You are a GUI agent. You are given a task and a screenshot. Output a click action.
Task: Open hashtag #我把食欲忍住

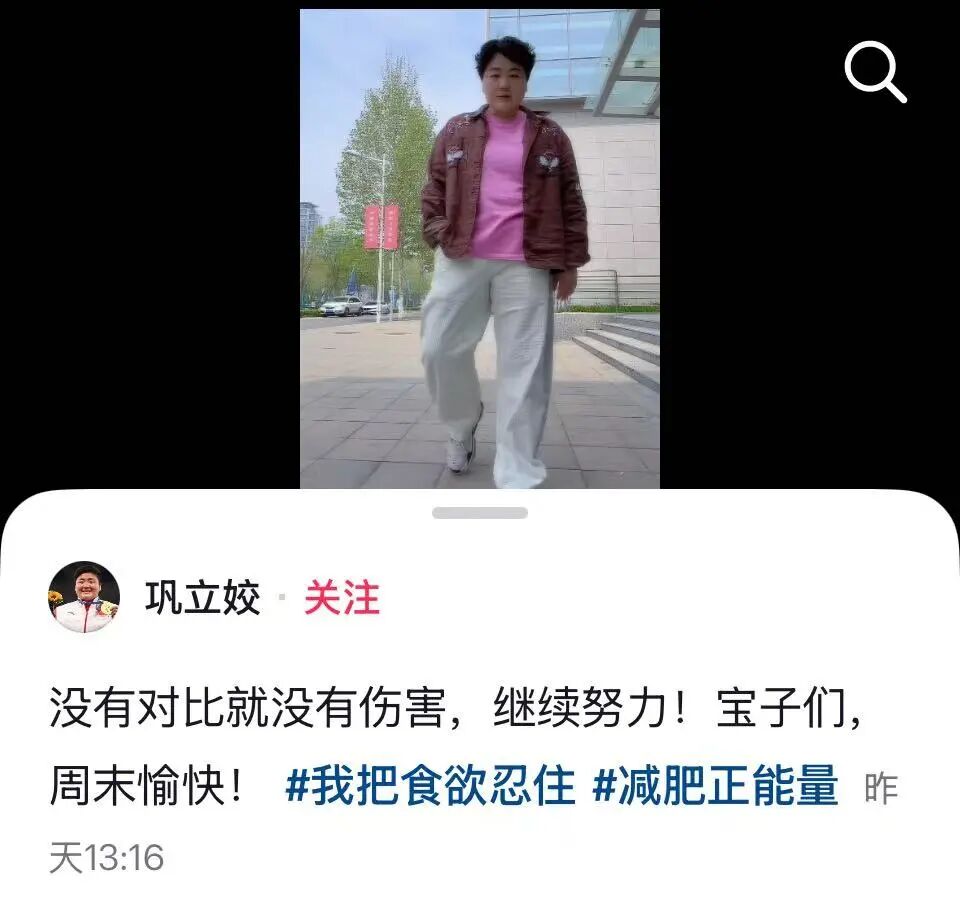pyautogui.click(x=430, y=788)
